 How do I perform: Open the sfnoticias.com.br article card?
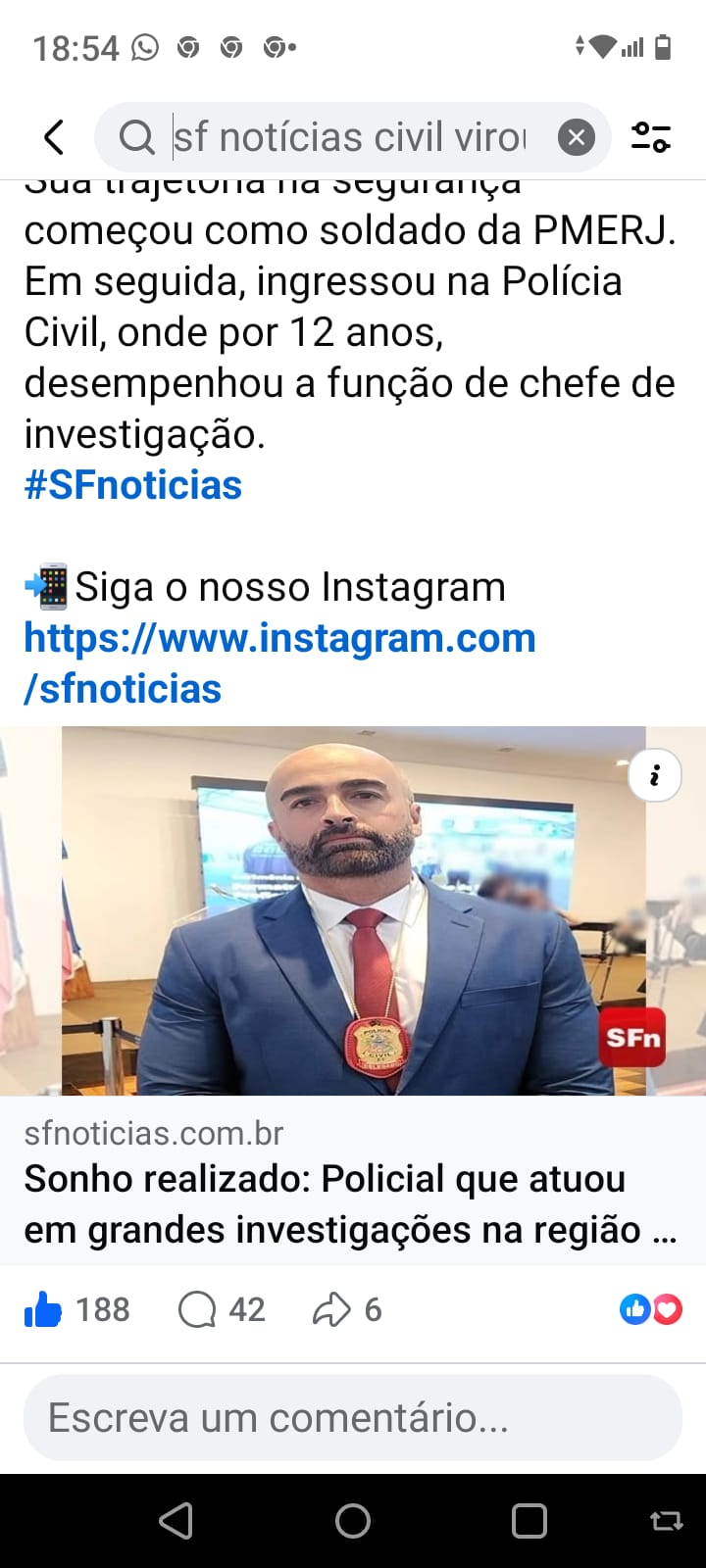coord(351,1180)
